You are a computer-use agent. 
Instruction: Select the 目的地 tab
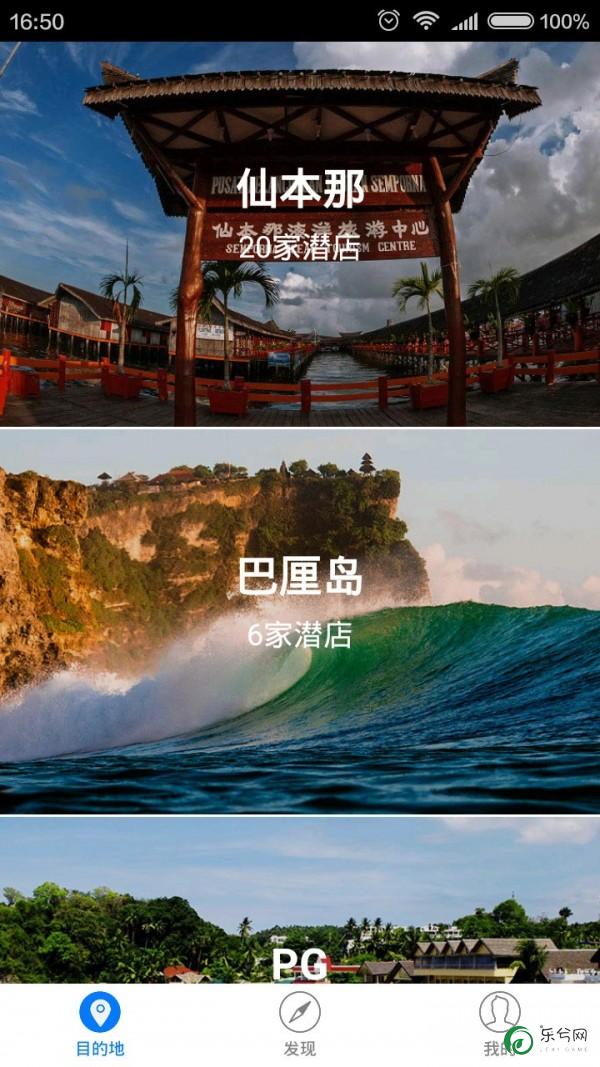(x=100, y=1024)
